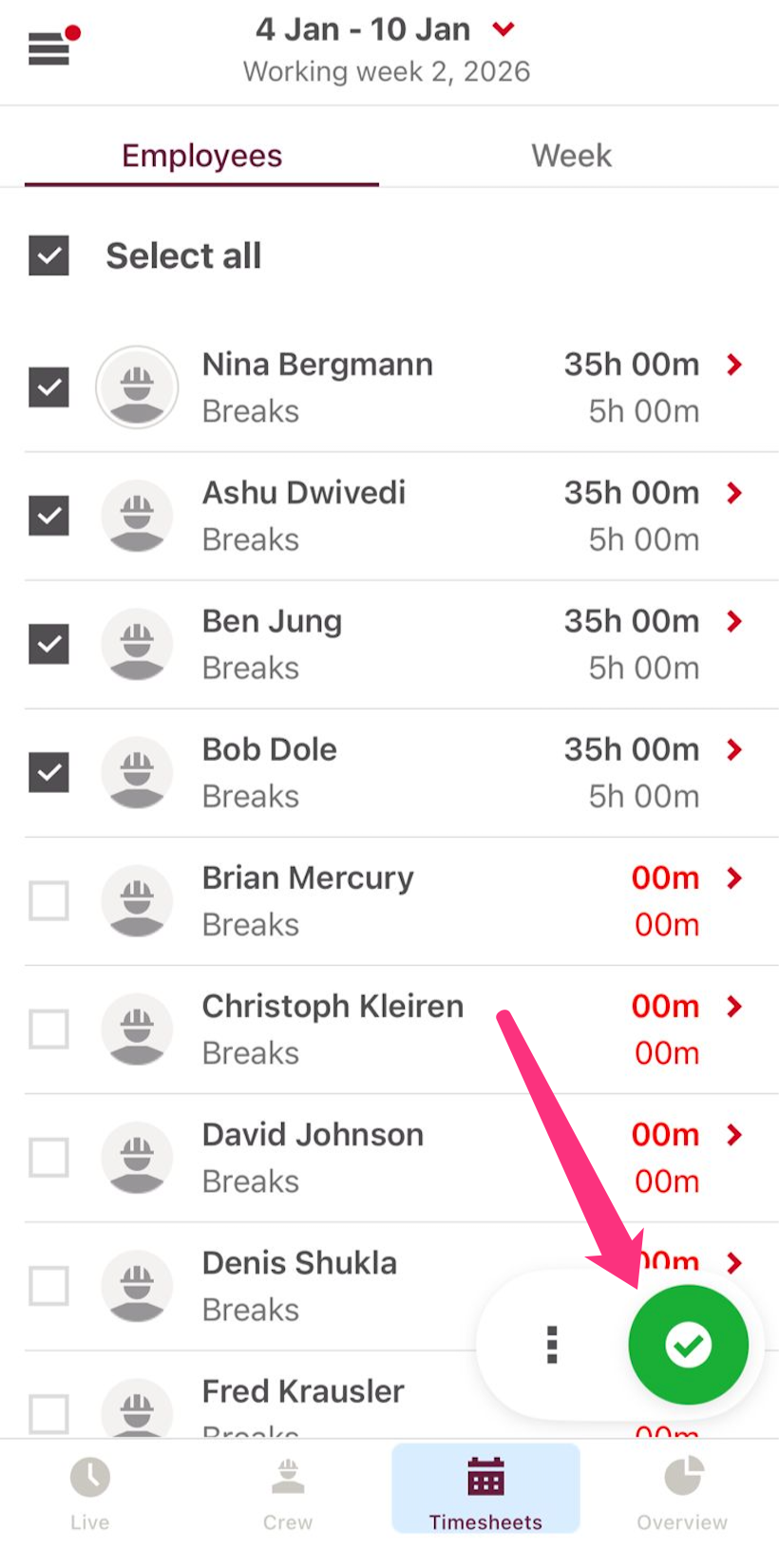Viewport: 779px width, 1568px height.
Task: Deselect Ashu Dwivedi's checkbox
Action: (x=48, y=516)
